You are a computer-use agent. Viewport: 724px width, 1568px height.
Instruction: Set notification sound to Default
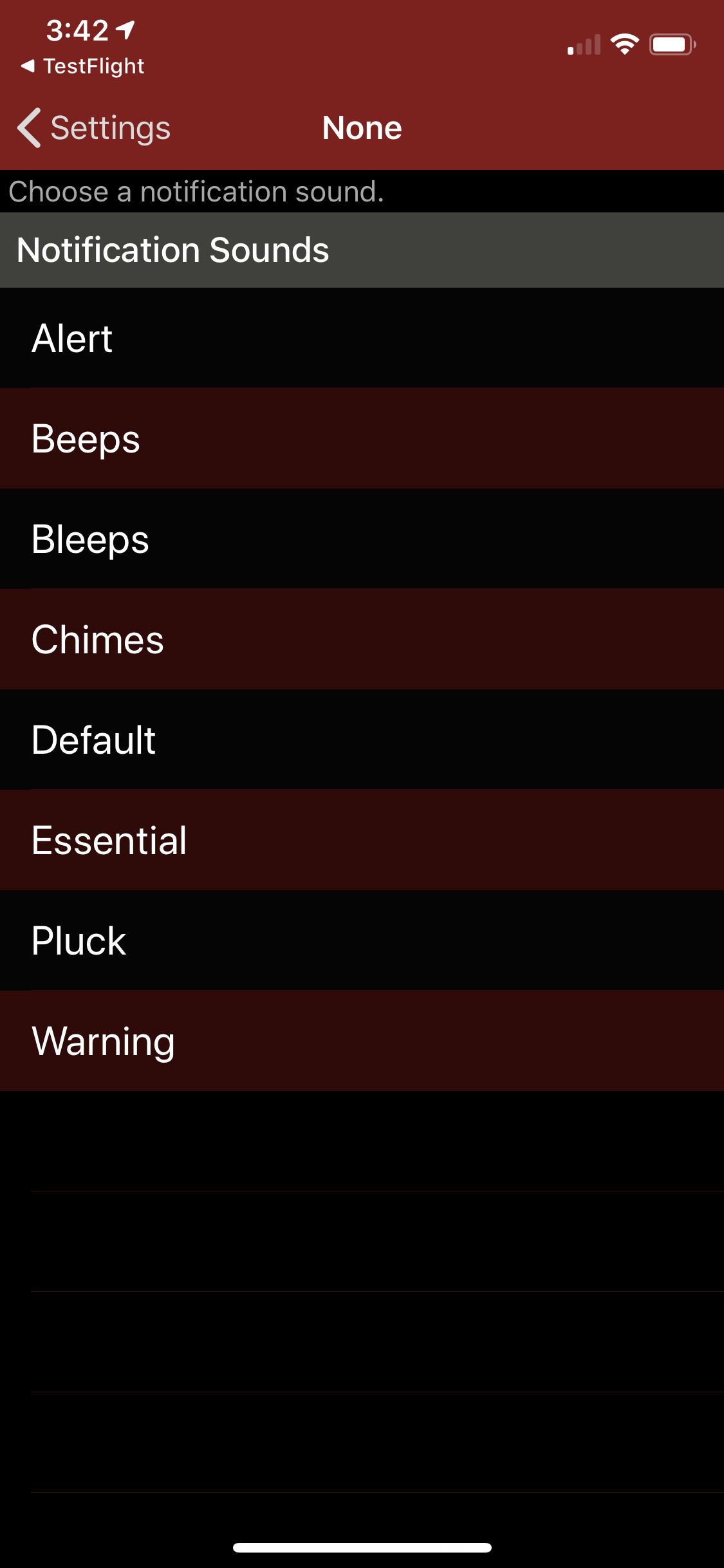pos(362,740)
